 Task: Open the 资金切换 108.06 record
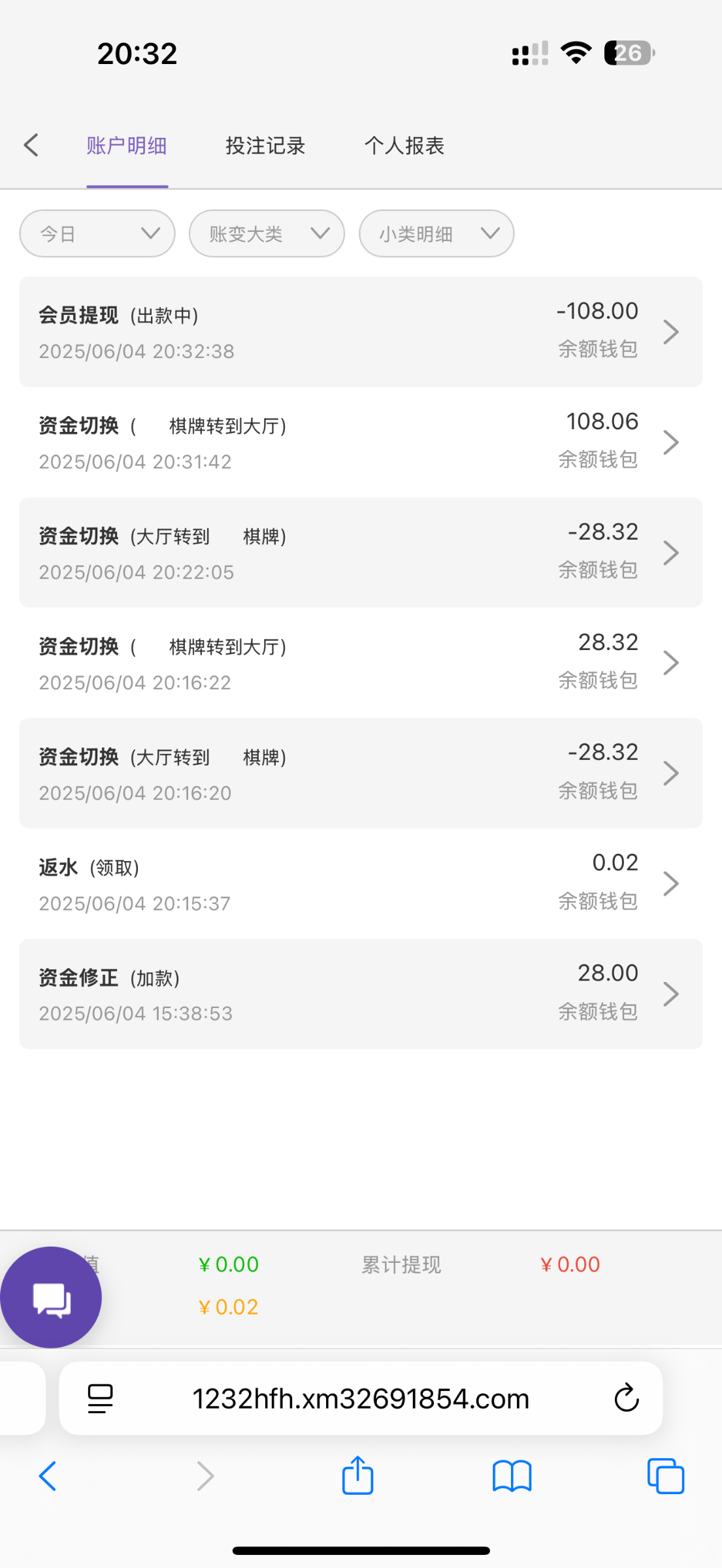pyautogui.click(x=361, y=442)
